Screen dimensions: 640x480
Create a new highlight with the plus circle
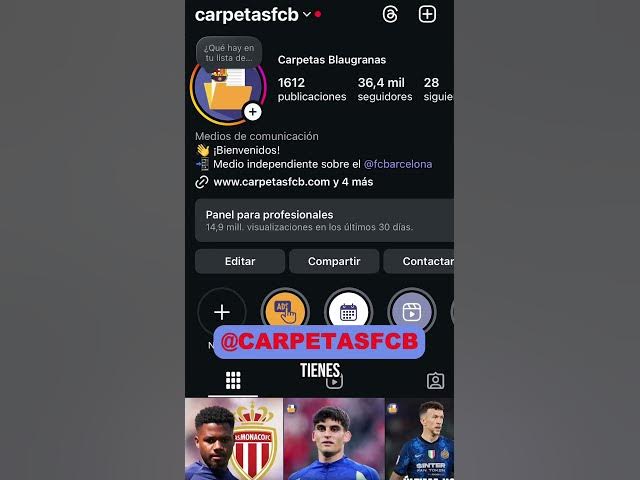click(222, 312)
